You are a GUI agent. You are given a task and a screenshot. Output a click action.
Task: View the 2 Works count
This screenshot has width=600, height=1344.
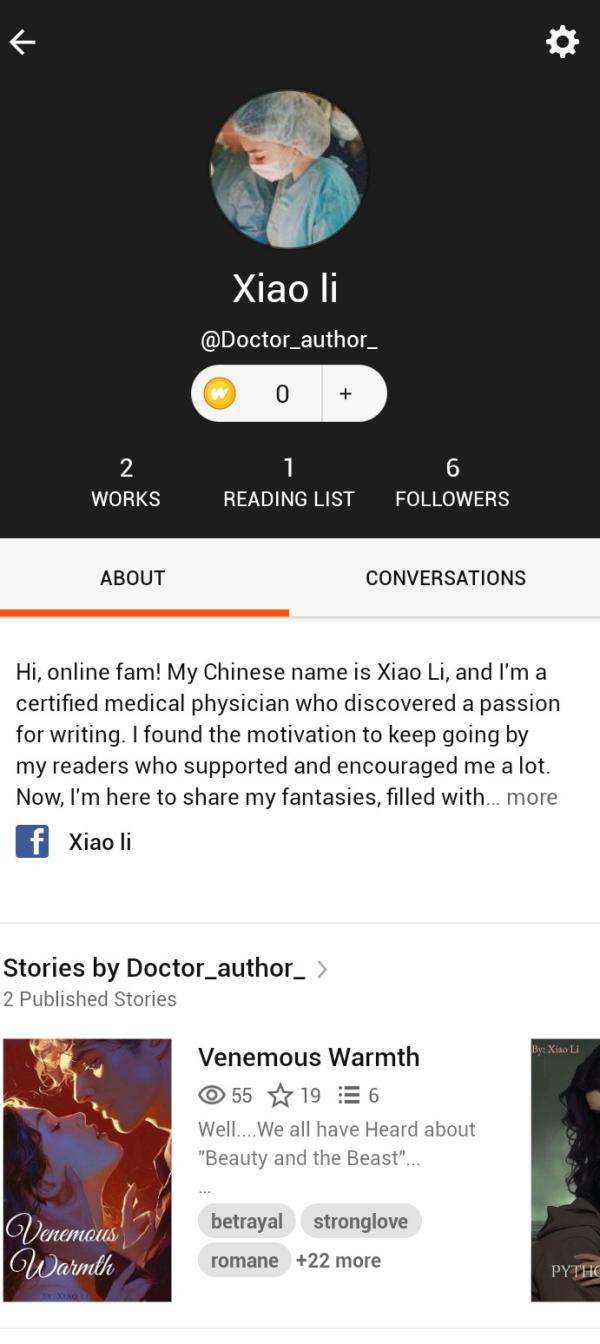(126, 483)
